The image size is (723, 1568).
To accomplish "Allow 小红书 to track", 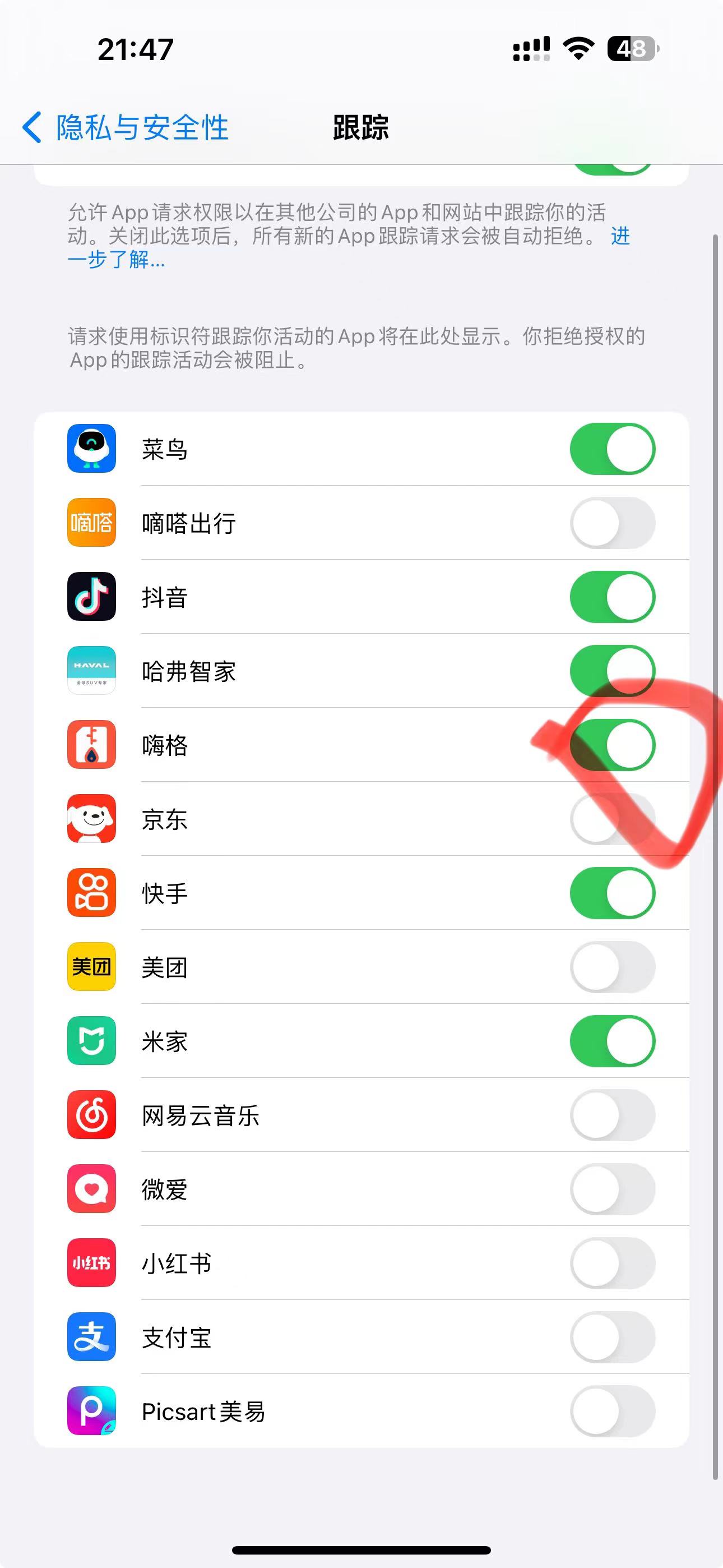I will tap(612, 1263).
